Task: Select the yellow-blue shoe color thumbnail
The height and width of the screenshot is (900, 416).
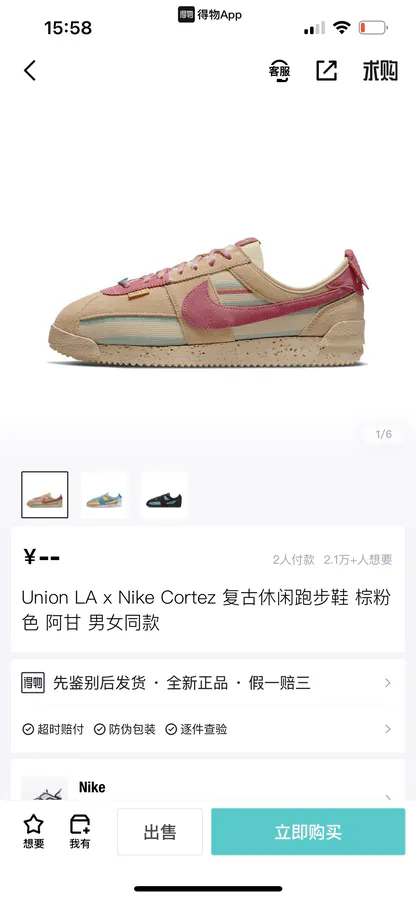Action: pos(104,495)
